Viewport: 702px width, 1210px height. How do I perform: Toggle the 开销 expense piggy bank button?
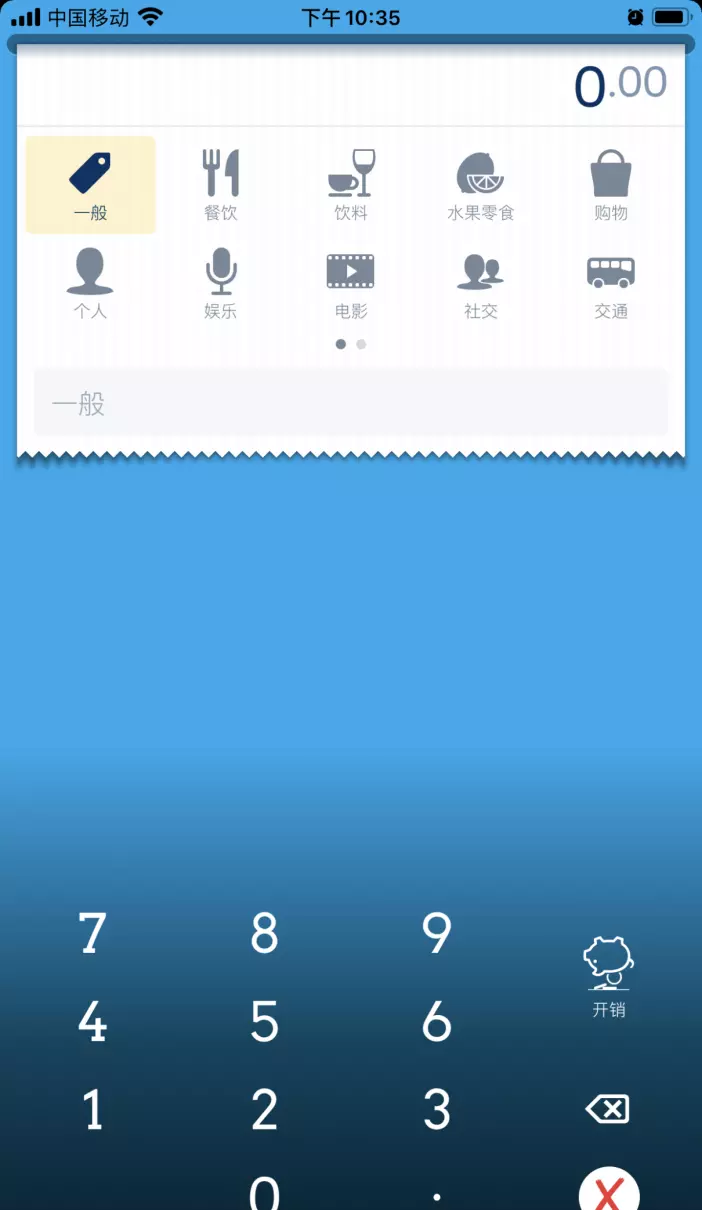[609, 977]
